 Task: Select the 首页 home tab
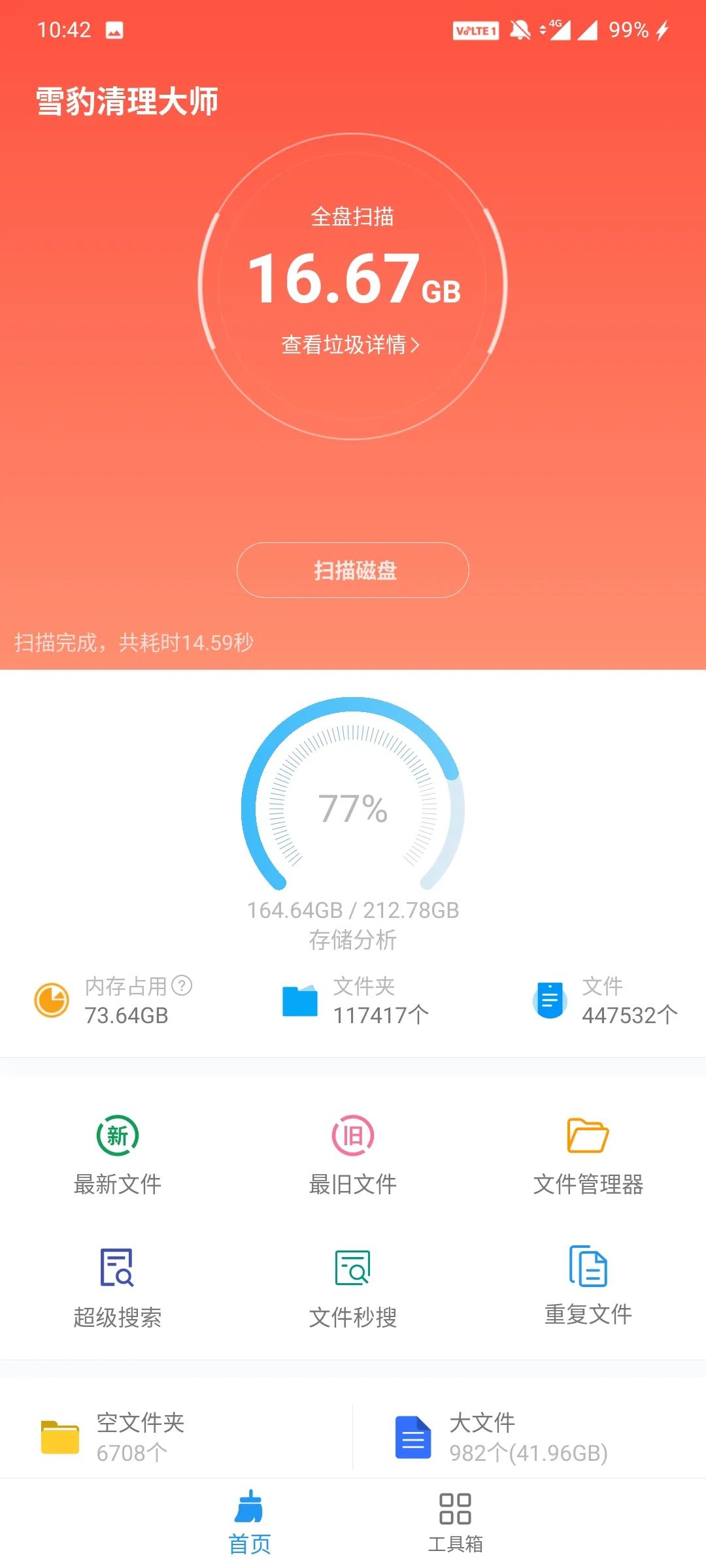coord(250,1522)
